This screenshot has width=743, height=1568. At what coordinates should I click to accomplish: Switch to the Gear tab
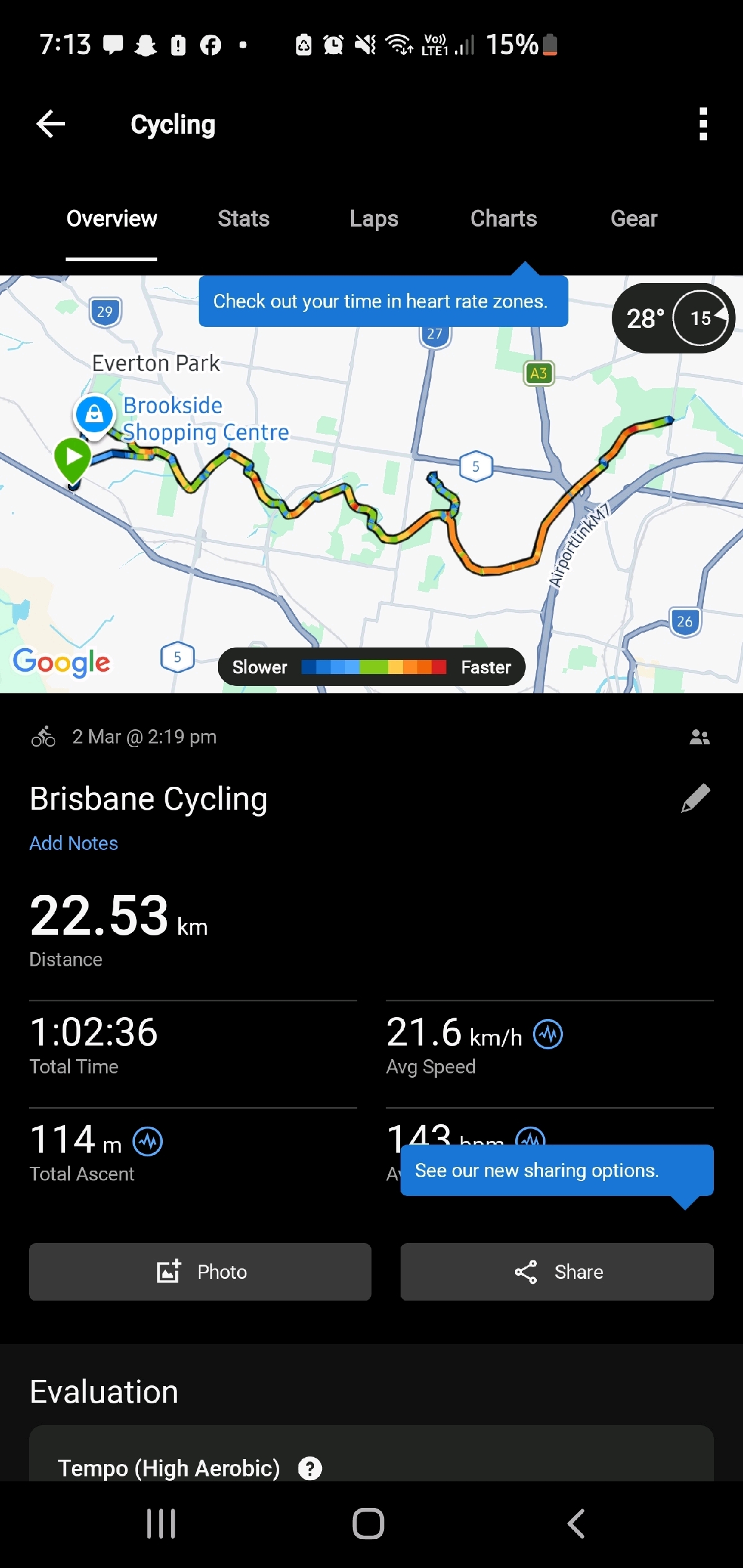point(633,219)
